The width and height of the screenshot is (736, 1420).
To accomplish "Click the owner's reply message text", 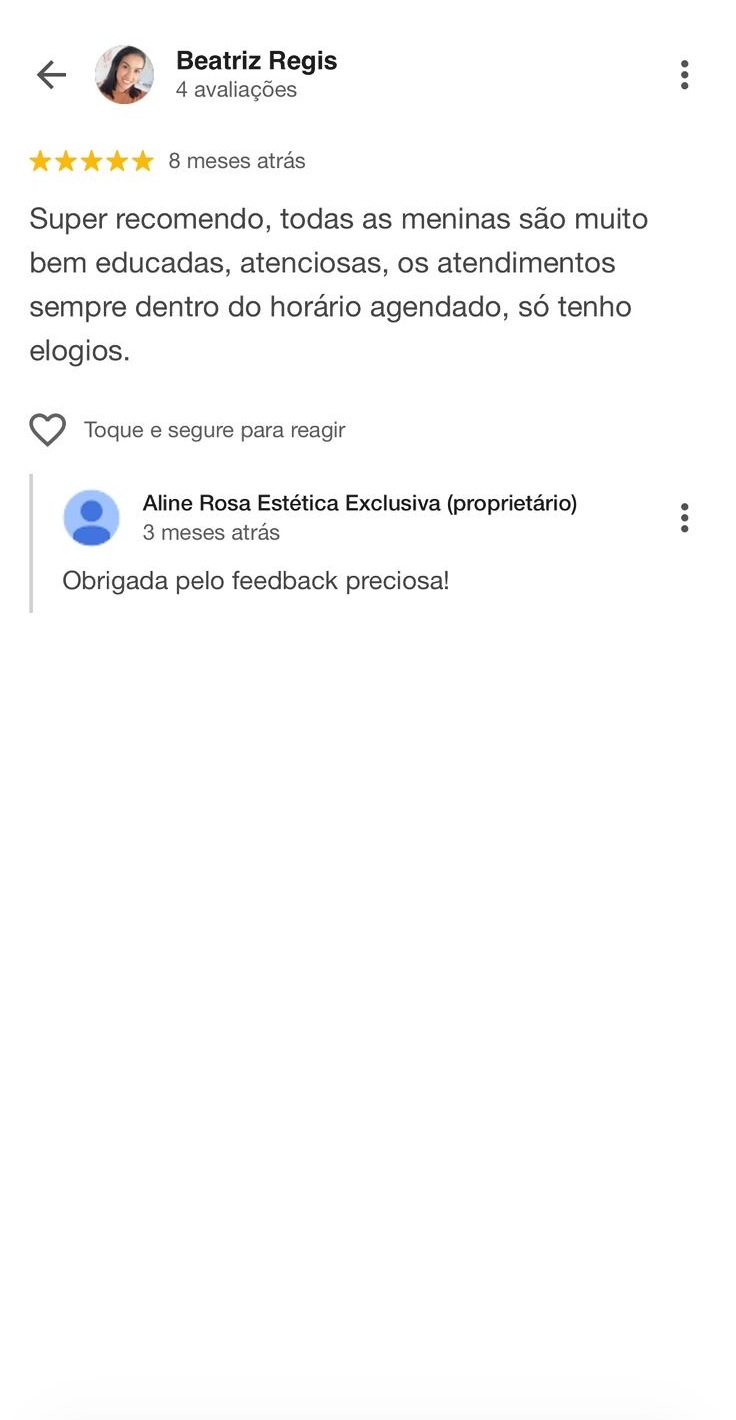I will click(257, 580).
